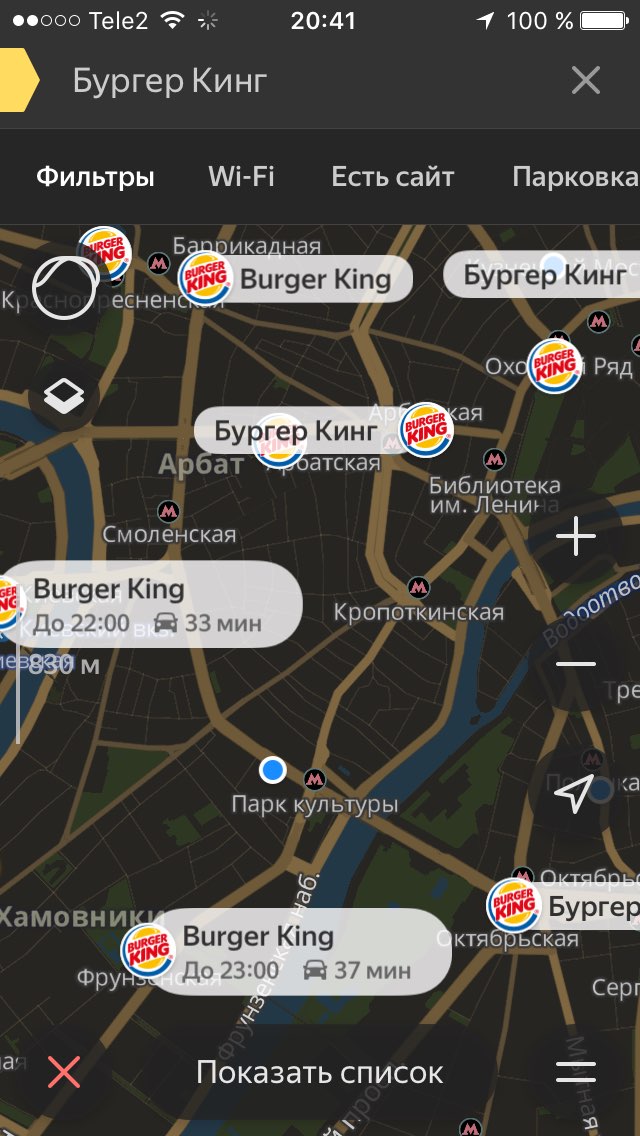The height and width of the screenshot is (1136, 640).
Task: Open the hamburger menu icon
Action: tap(576, 1072)
